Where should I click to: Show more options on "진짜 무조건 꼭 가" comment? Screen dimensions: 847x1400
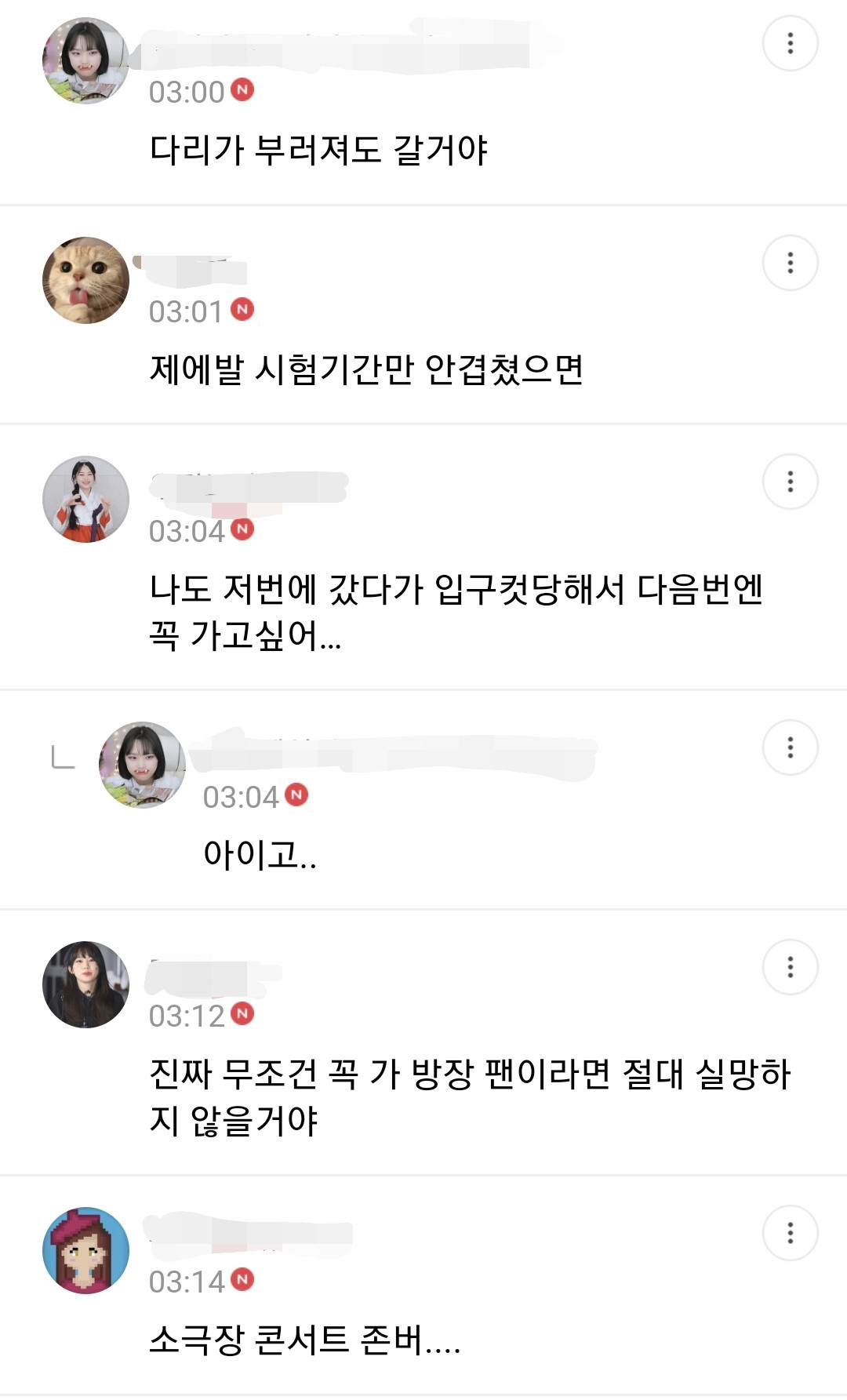(x=790, y=967)
